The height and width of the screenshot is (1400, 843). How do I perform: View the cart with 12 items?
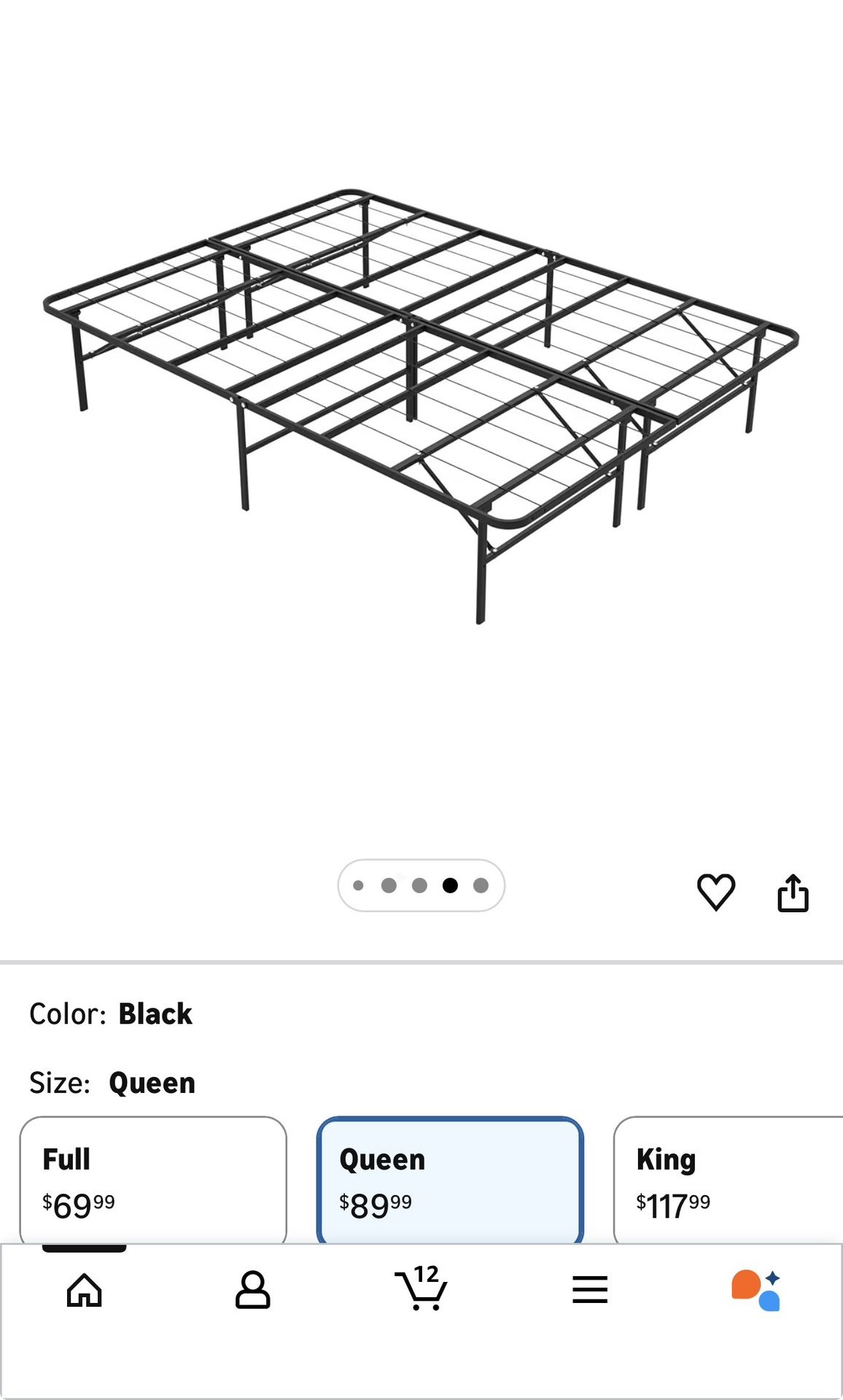pos(421,1289)
